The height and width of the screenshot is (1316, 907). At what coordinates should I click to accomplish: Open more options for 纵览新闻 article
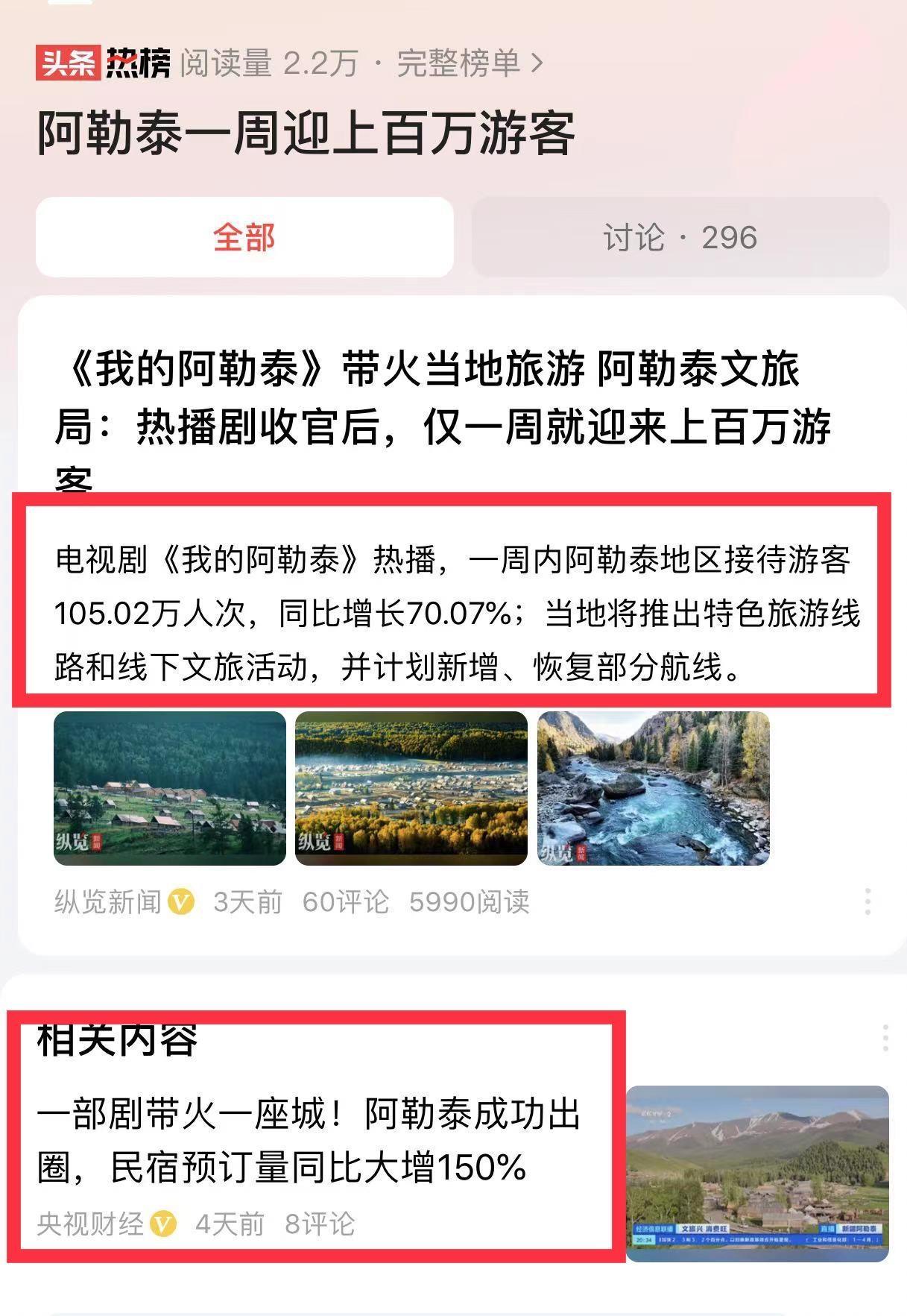click(x=868, y=902)
